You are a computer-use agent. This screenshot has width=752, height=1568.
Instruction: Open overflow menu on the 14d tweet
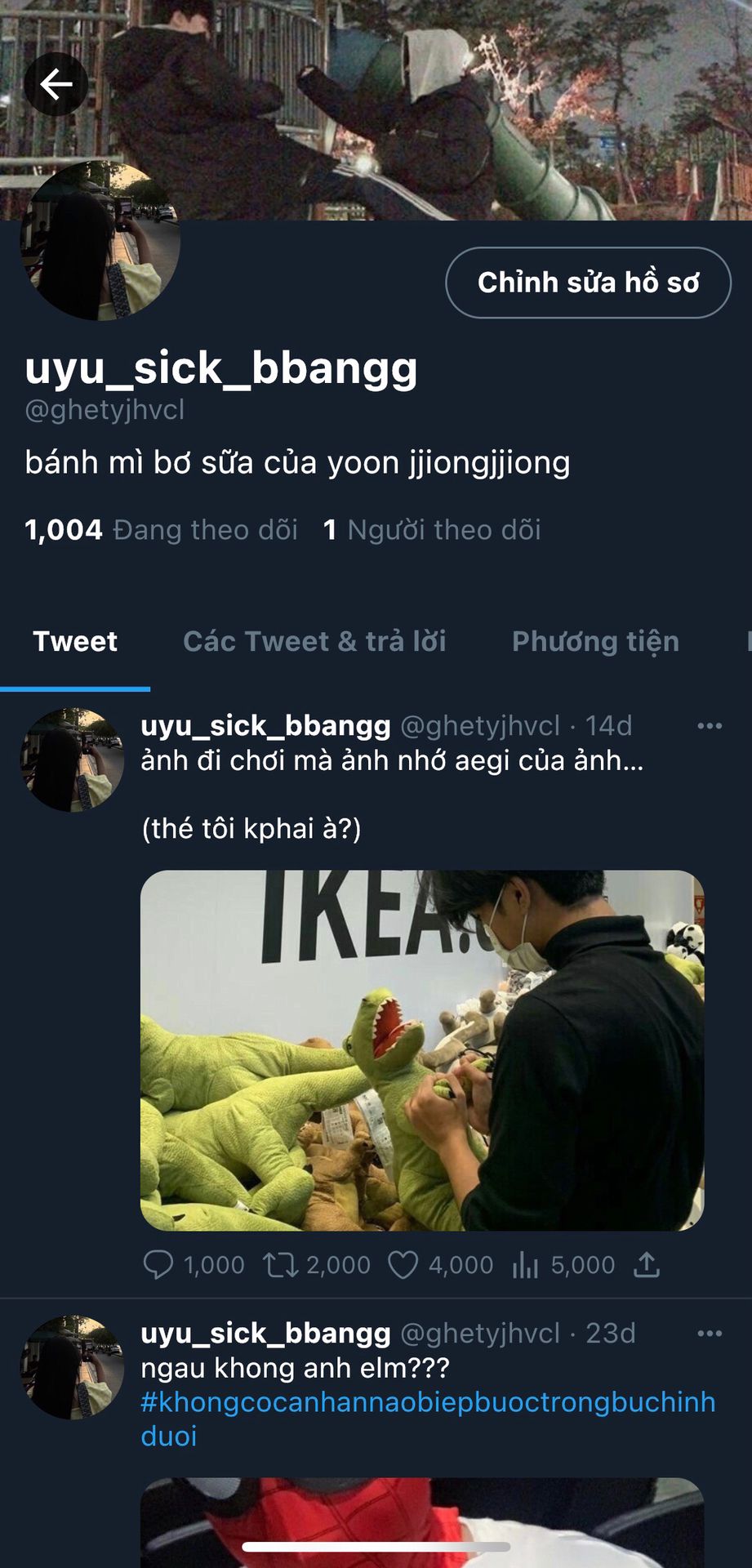(709, 726)
